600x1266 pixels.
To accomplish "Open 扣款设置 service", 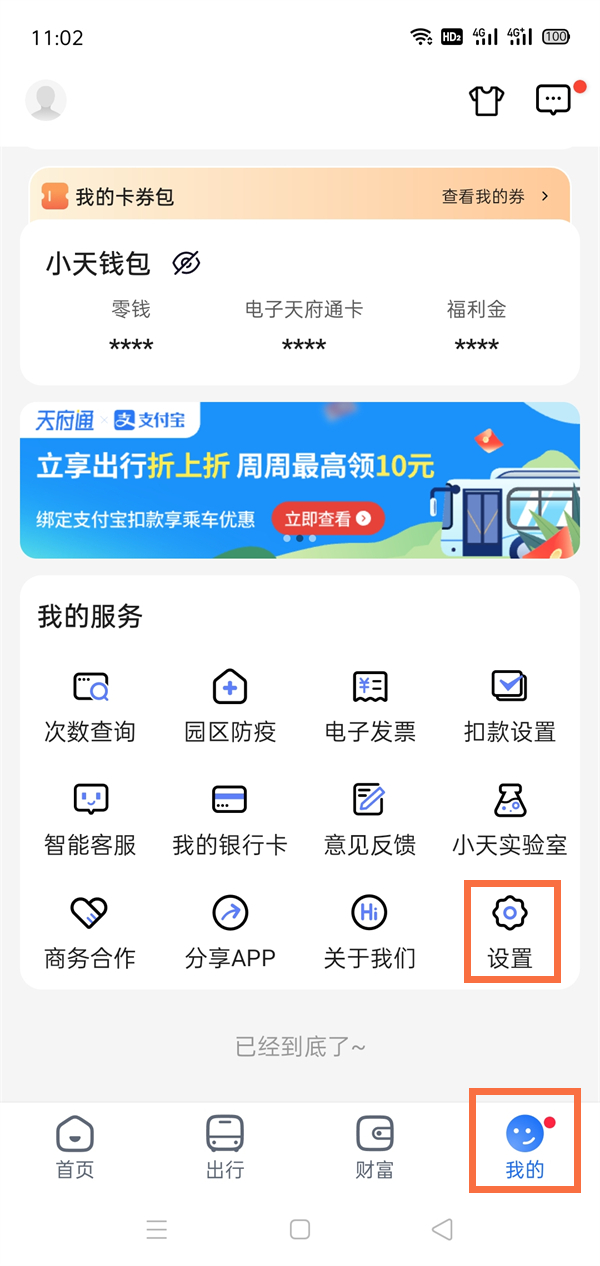I will click(510, 707).
